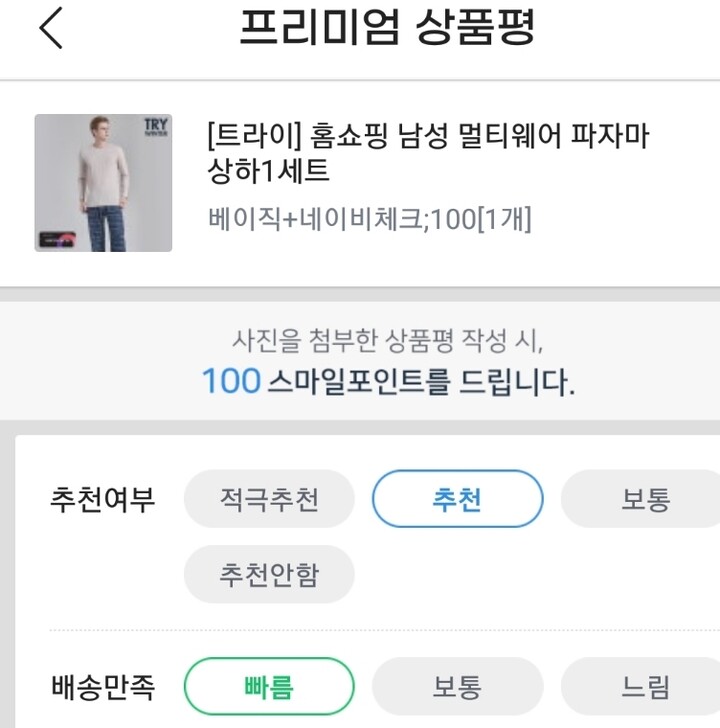This screenshot has width=720, height=728.
Task: Select the highlighted 추천 option
Action: coord(457,498)
